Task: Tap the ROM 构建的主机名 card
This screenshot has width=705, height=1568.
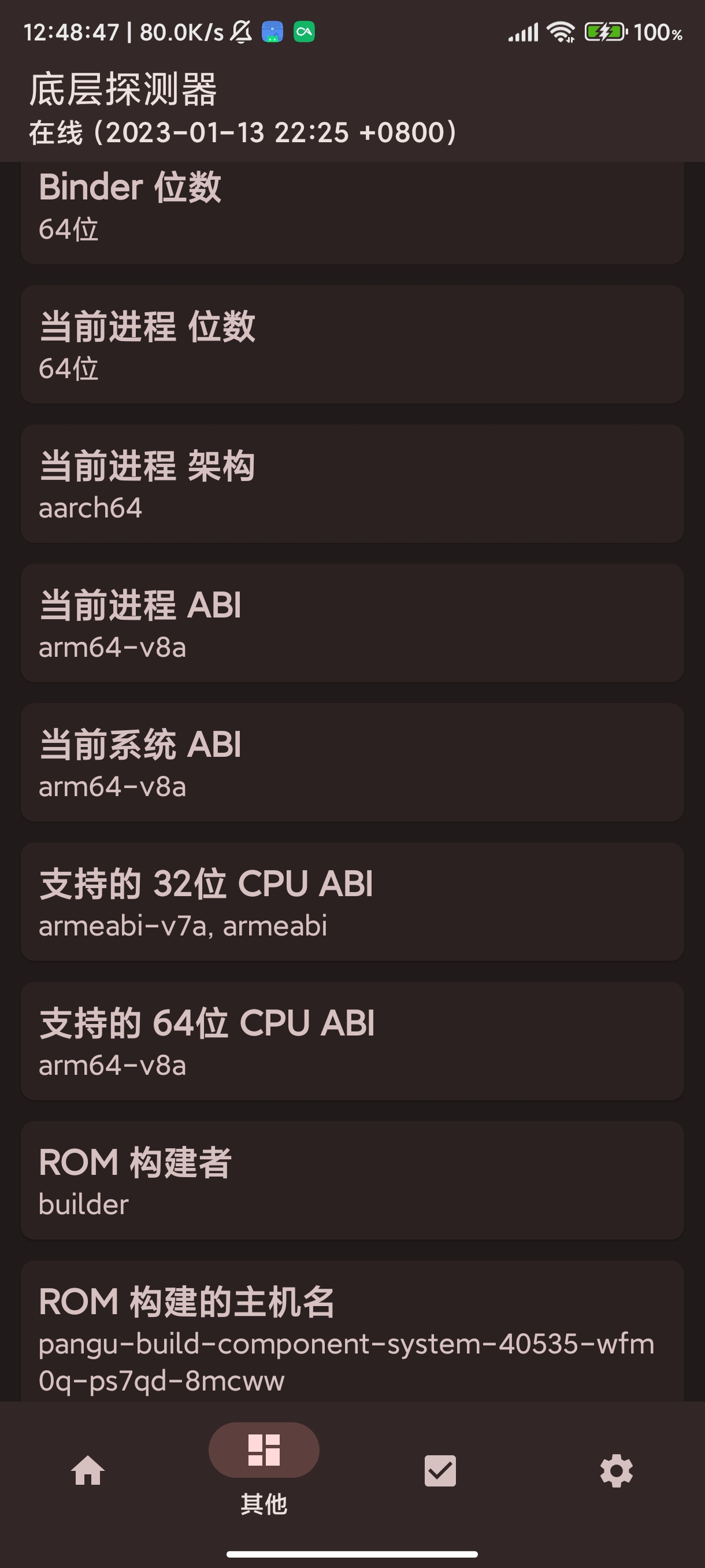Action: click(352, 1331)
